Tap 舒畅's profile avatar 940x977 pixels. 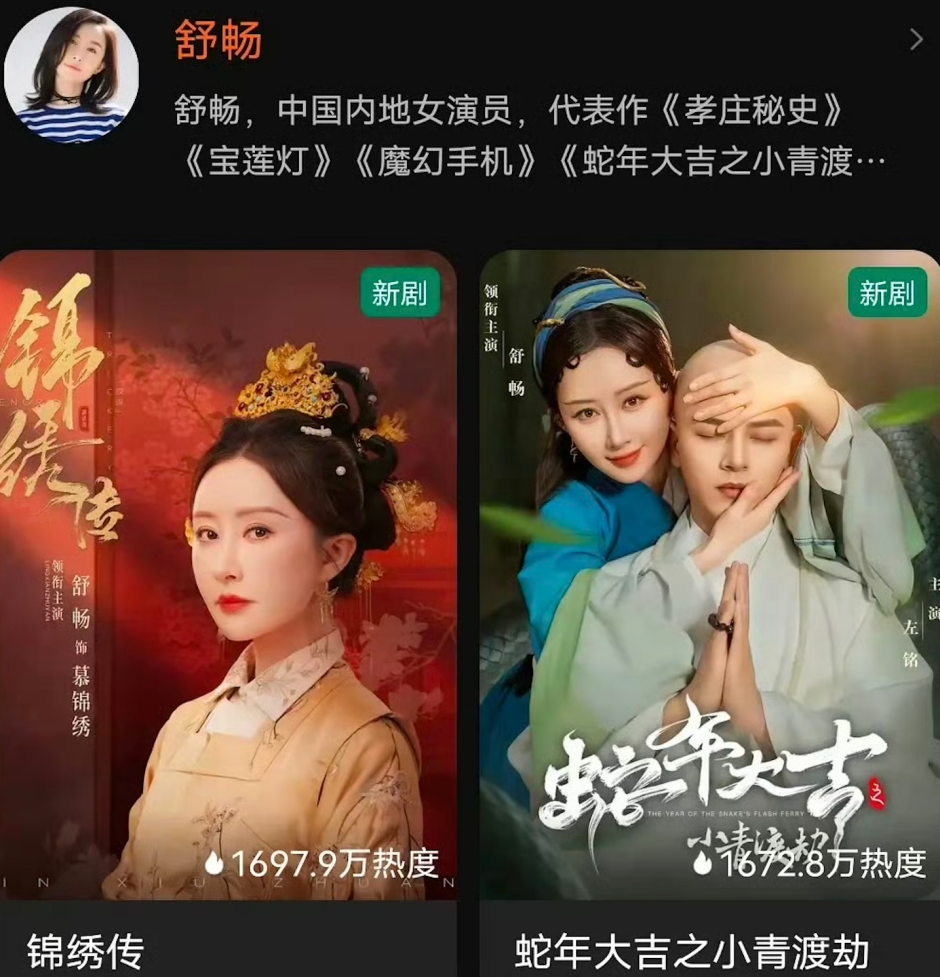[72, 76]
